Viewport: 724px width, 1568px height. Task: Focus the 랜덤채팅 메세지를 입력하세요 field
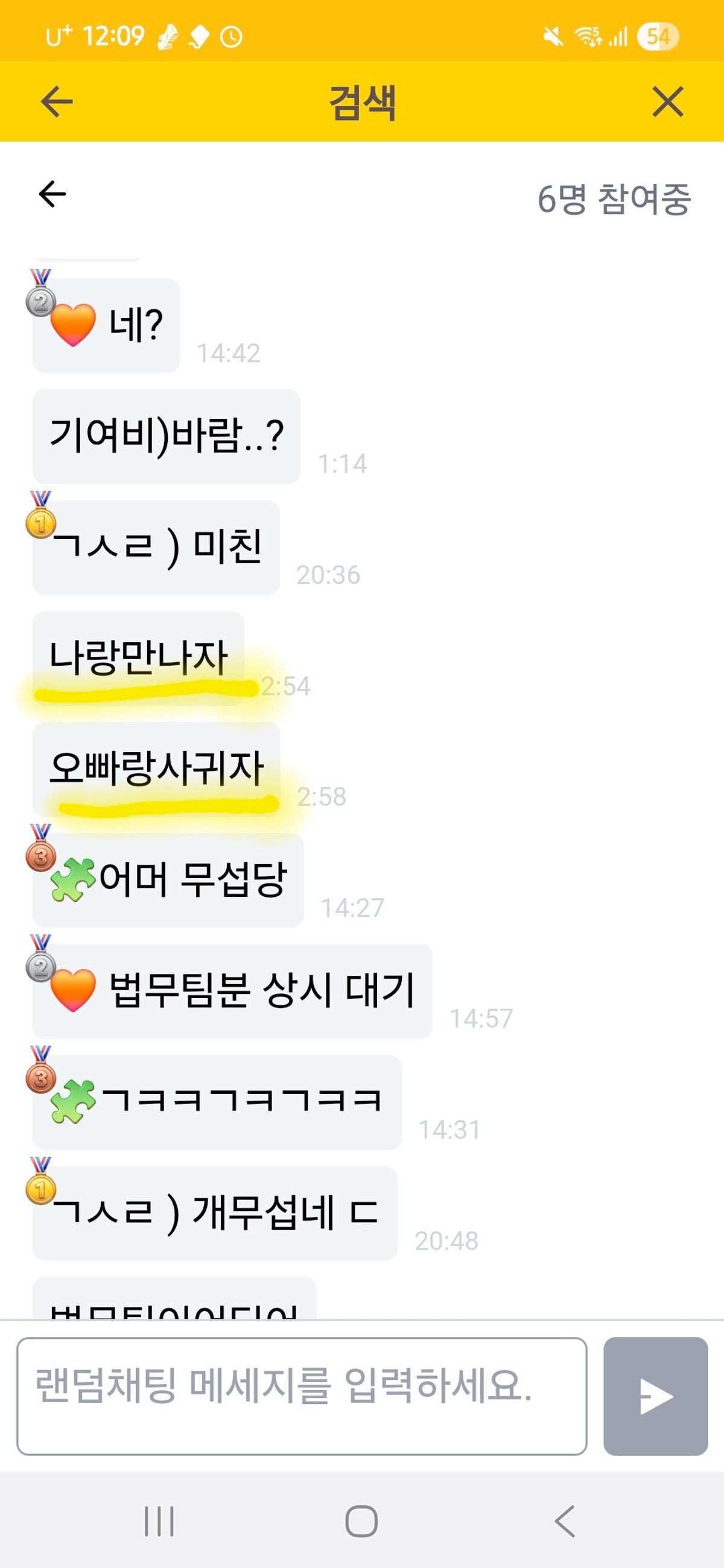(x=302, y=1396)
